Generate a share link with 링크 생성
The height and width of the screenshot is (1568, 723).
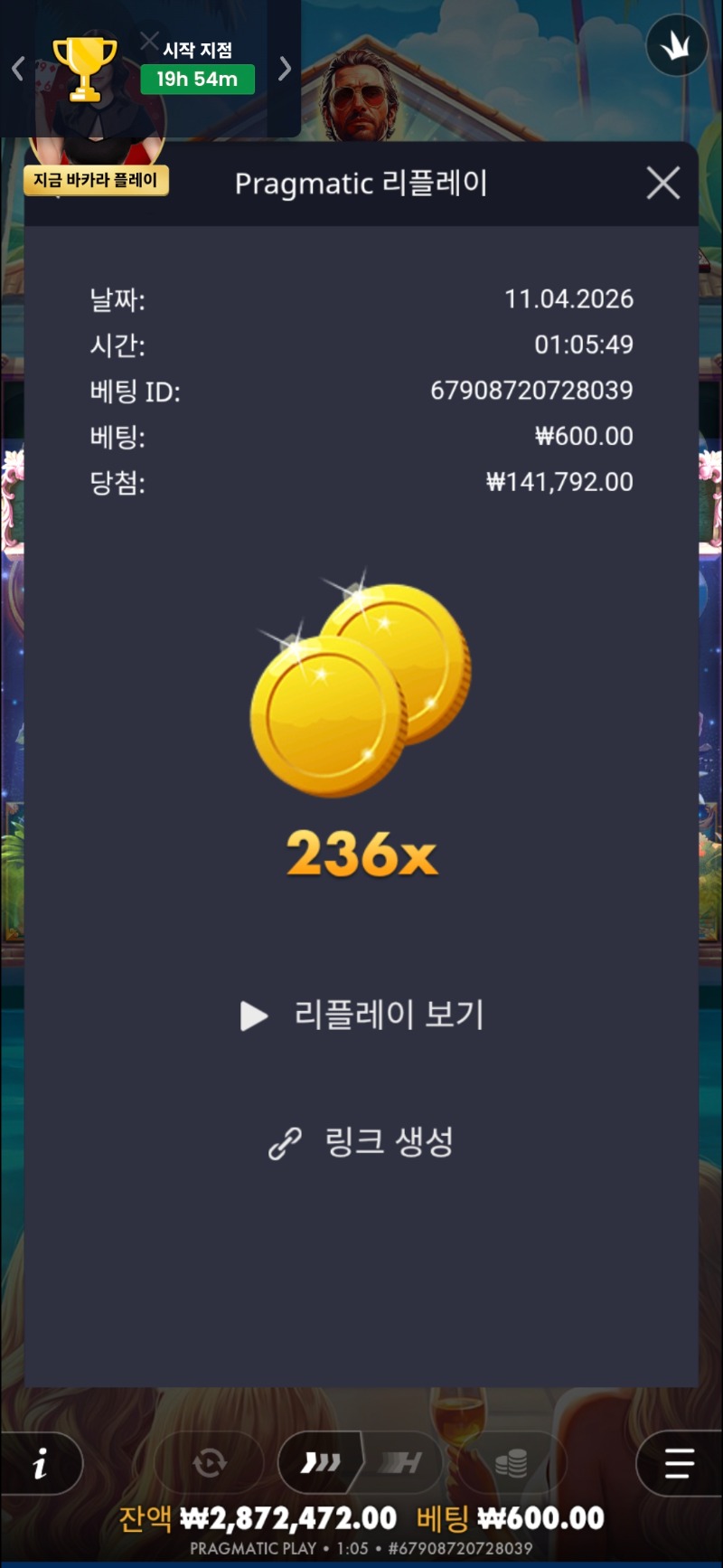point(362,1142)
